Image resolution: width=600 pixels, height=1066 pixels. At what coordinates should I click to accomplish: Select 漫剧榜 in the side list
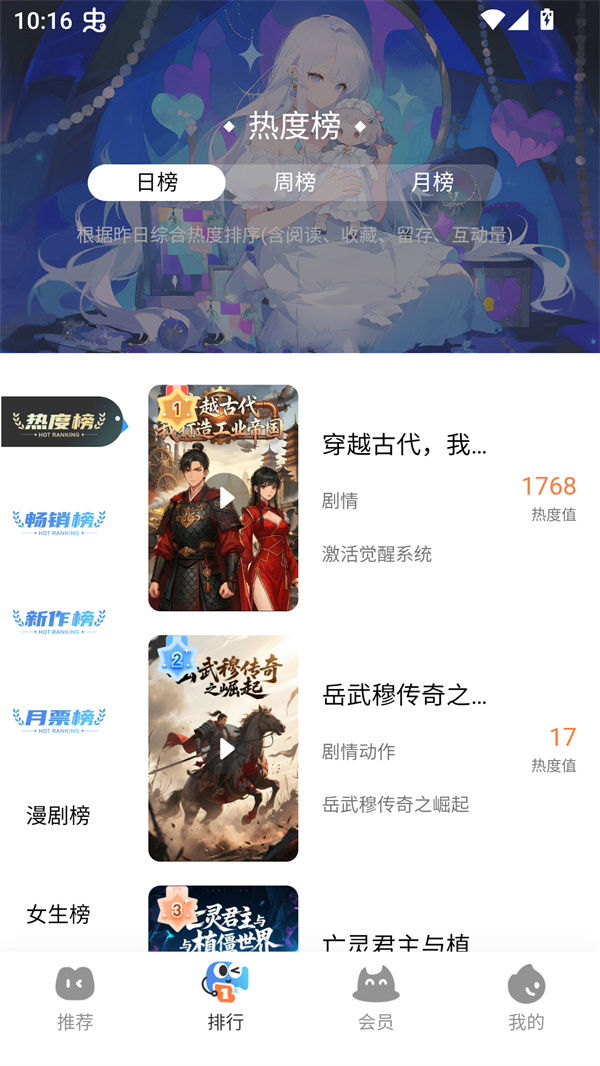tap(58, 815)
